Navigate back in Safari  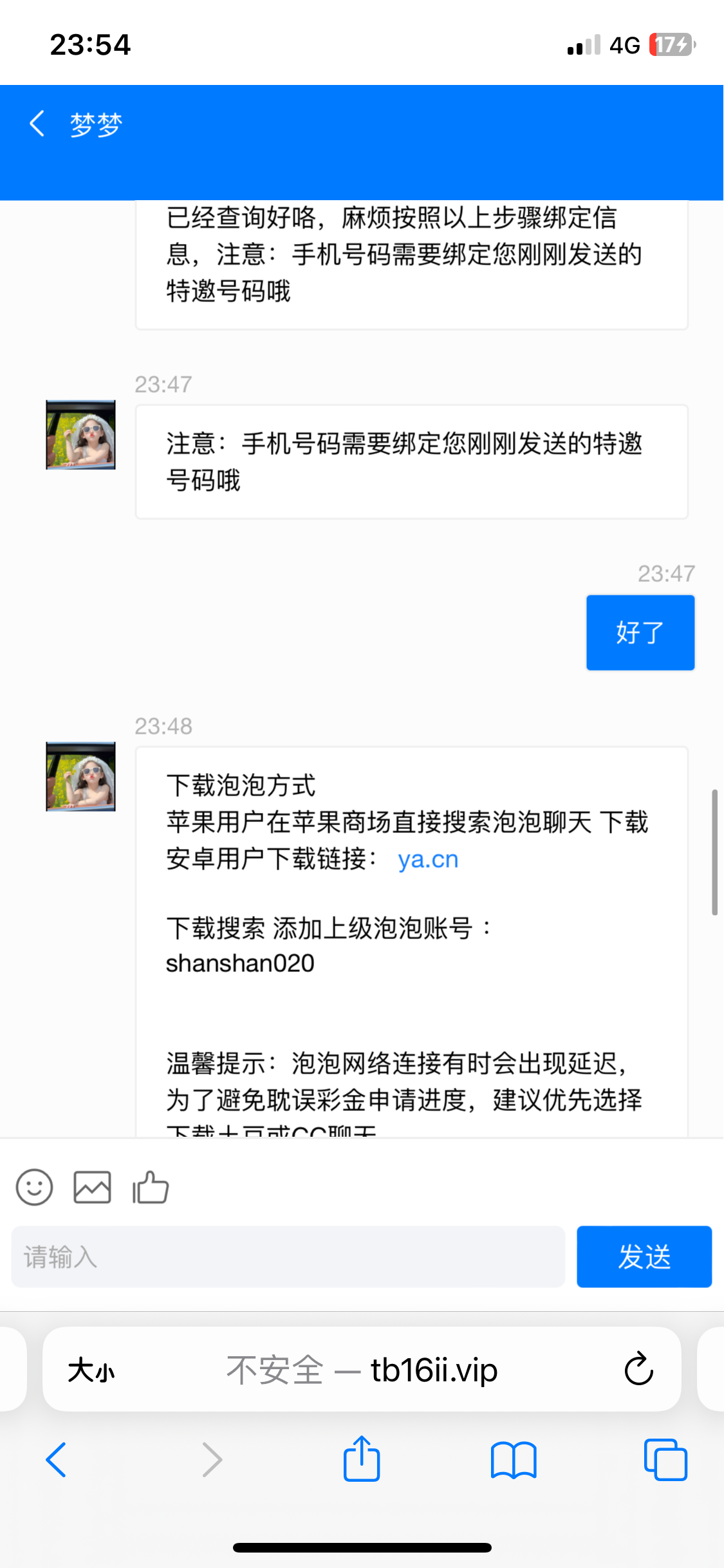coord(56,1460)
